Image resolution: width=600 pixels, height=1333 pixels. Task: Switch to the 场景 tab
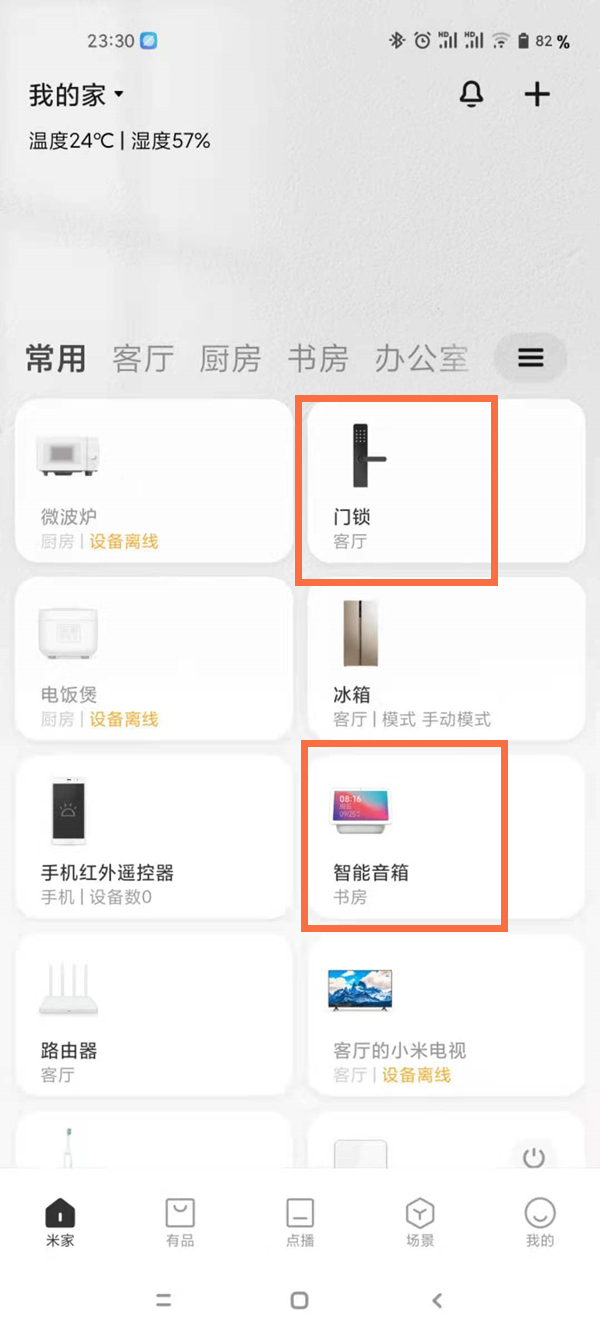coord(420,1222)
